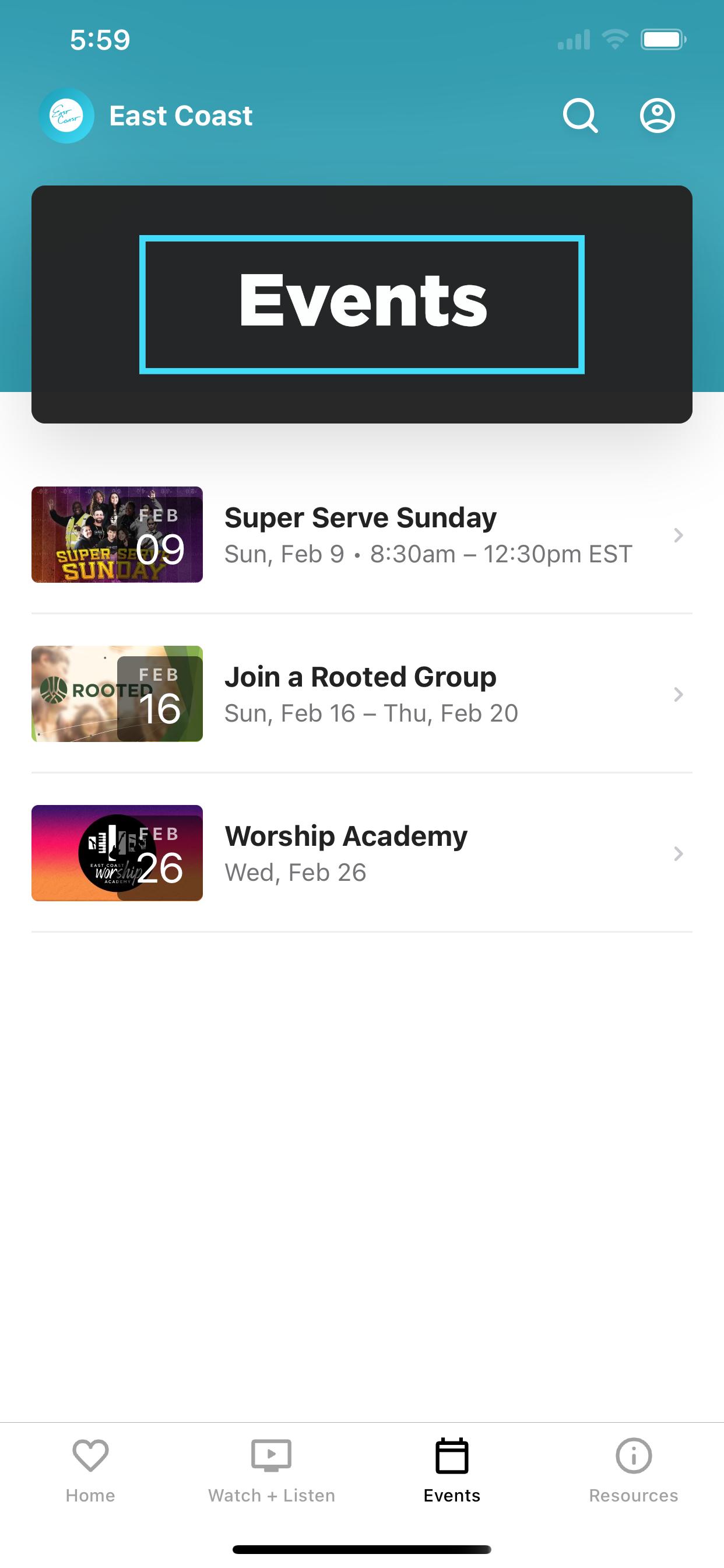Open the search icon
724x1568 pixels.
coord(581,116)
